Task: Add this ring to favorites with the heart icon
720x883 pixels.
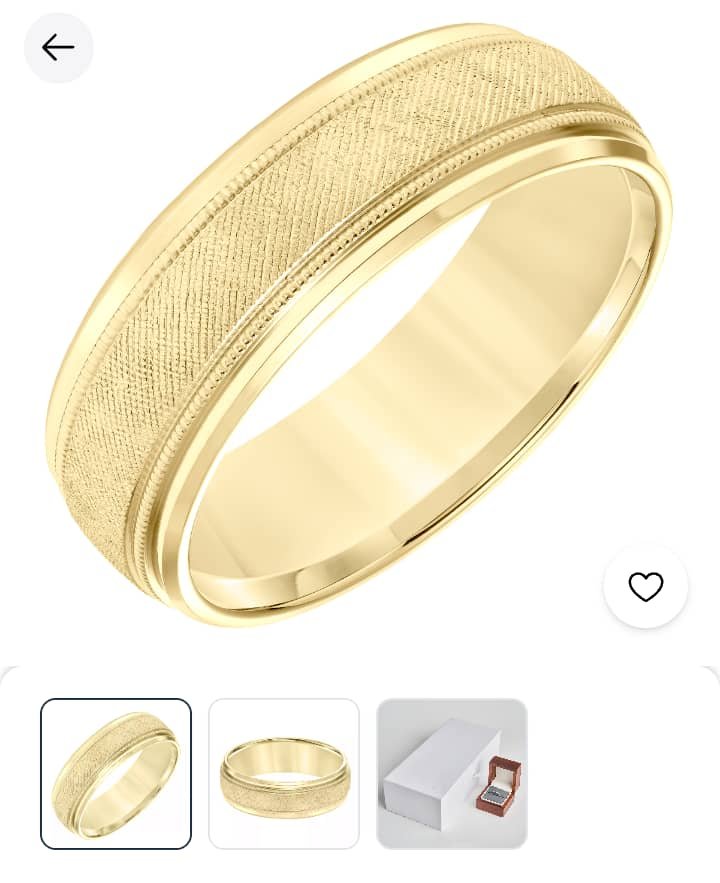Action: point(645,587)
